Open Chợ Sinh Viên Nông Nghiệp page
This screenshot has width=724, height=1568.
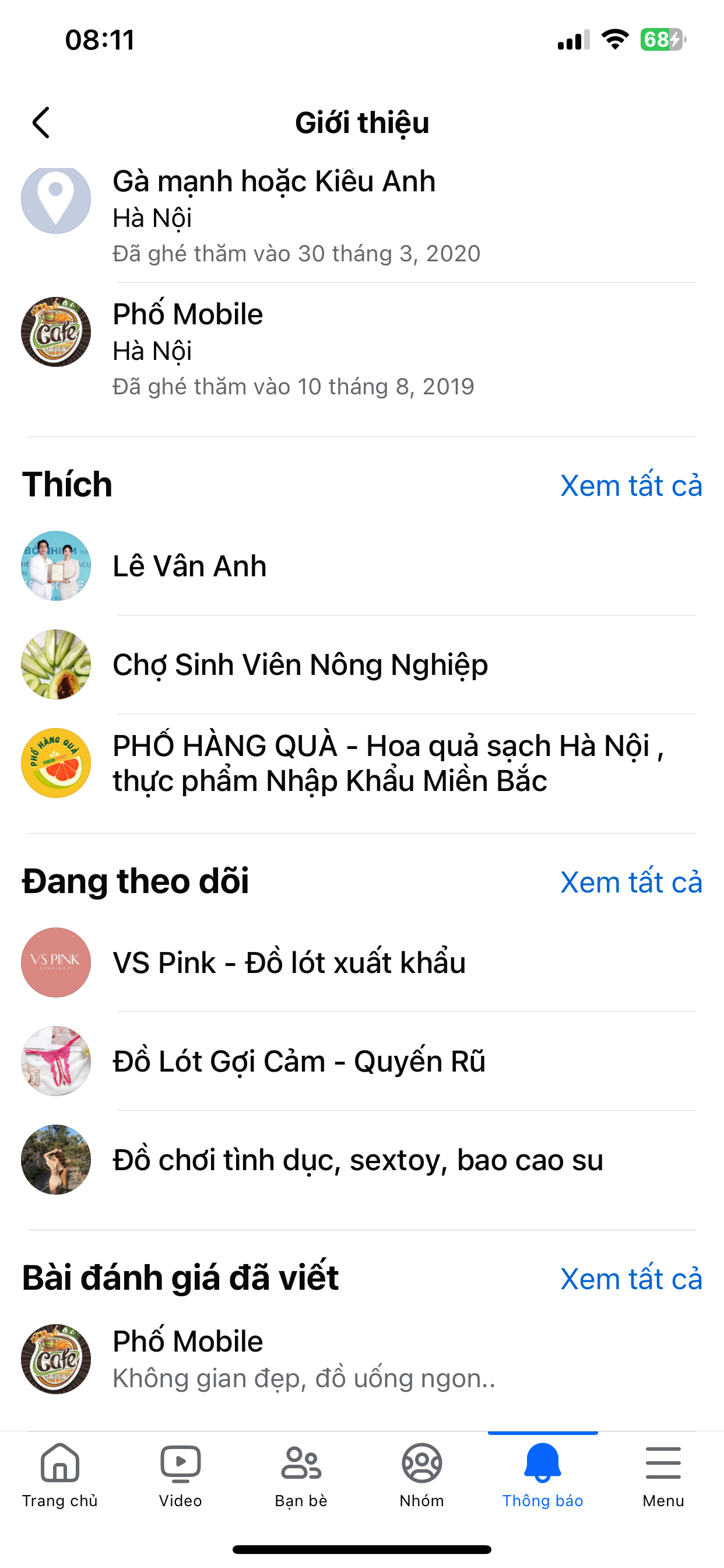coord(300,664)
